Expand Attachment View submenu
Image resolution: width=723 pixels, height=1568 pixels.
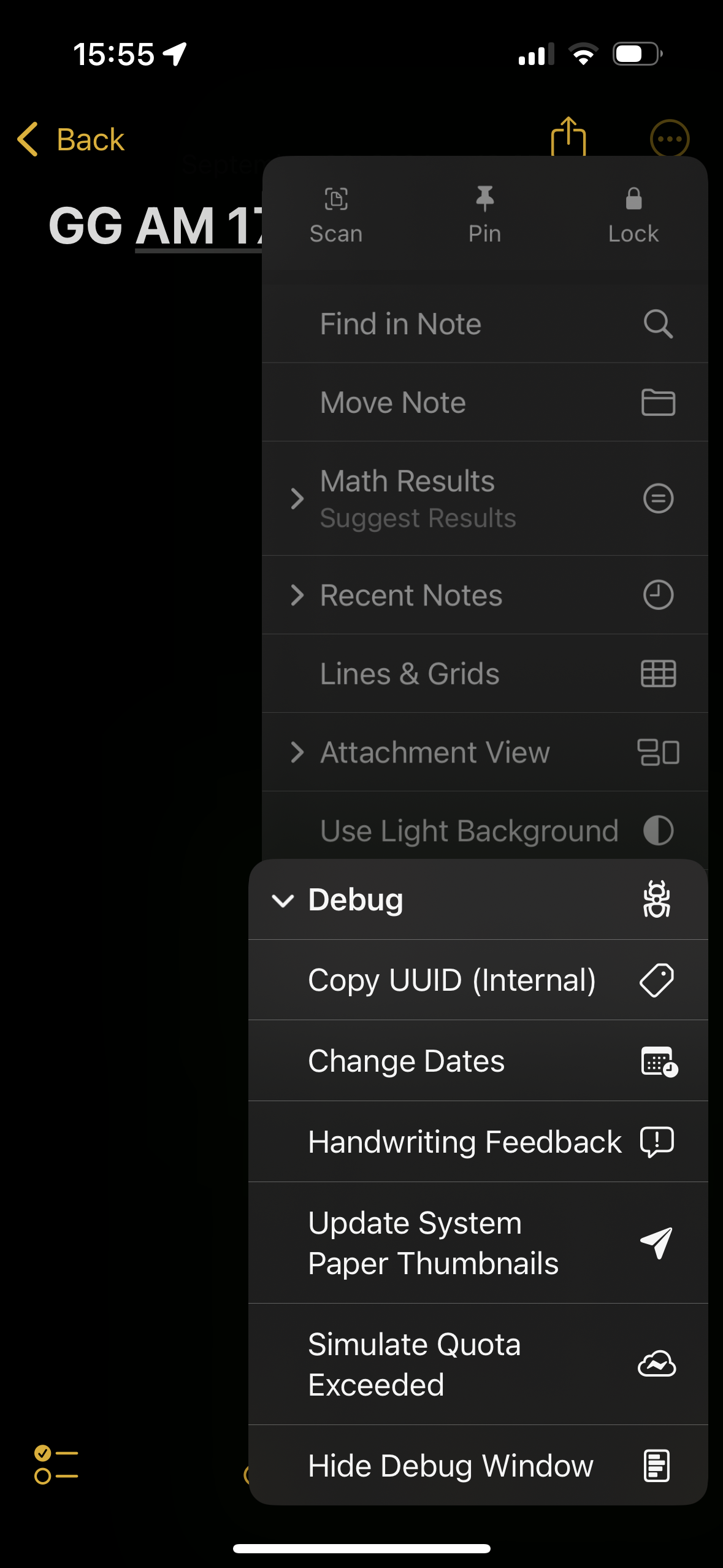(x=485, y=752)
